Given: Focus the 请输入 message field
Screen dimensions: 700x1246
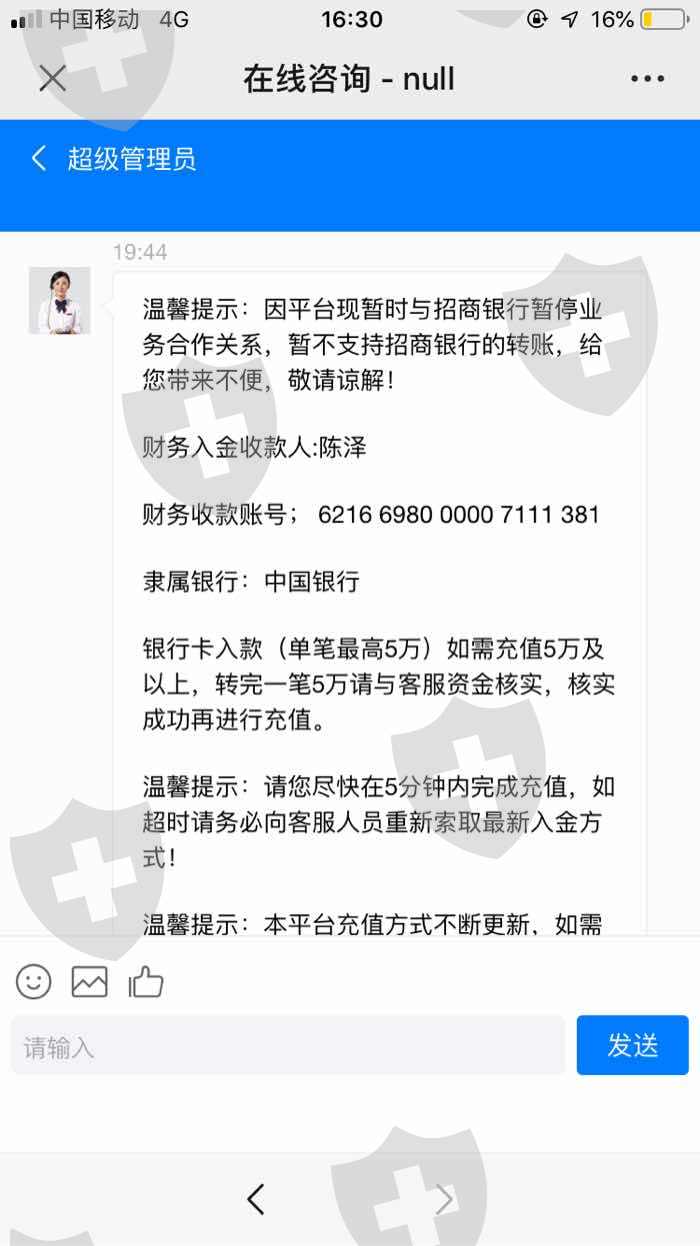Looking at the screenshot, I should (288, 1046).
